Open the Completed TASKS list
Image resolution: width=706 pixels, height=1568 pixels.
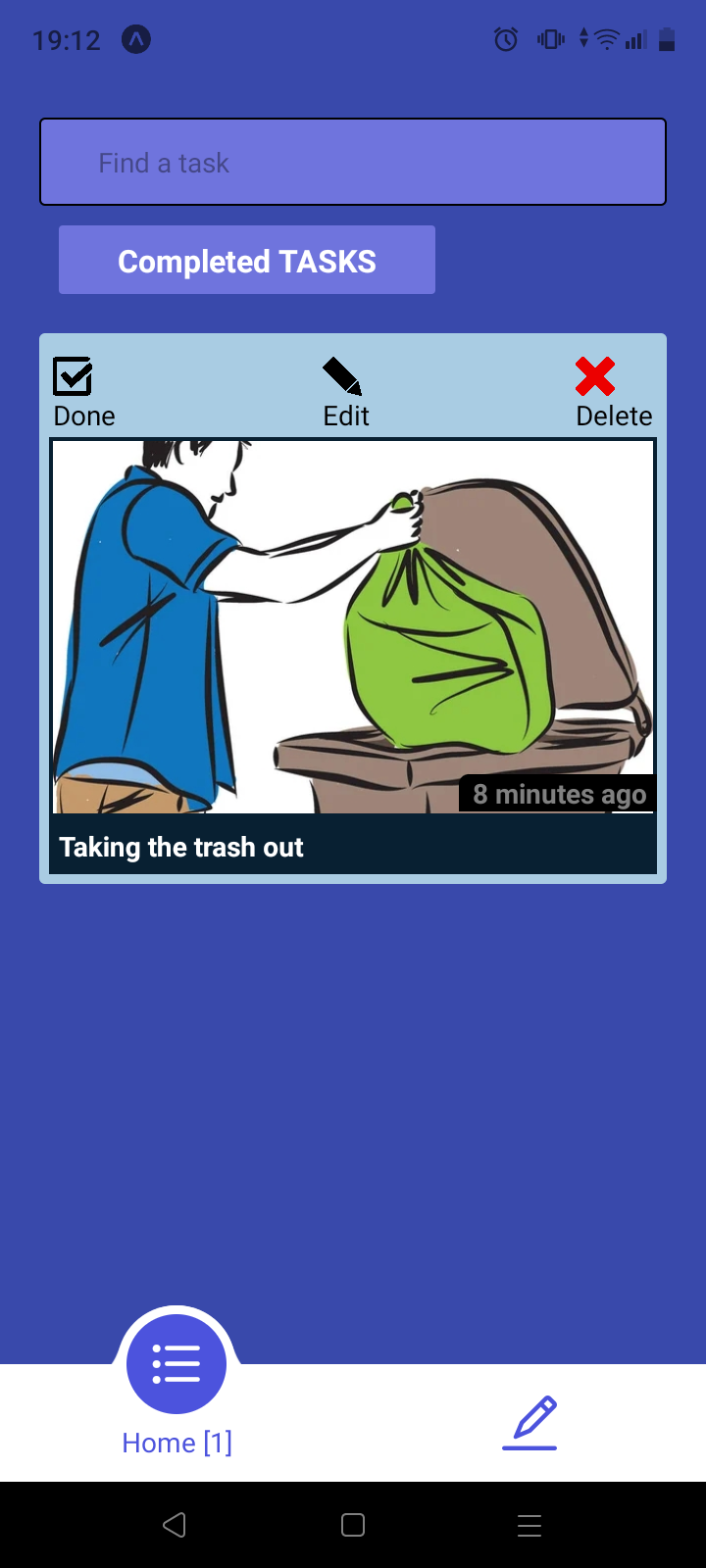247,260
